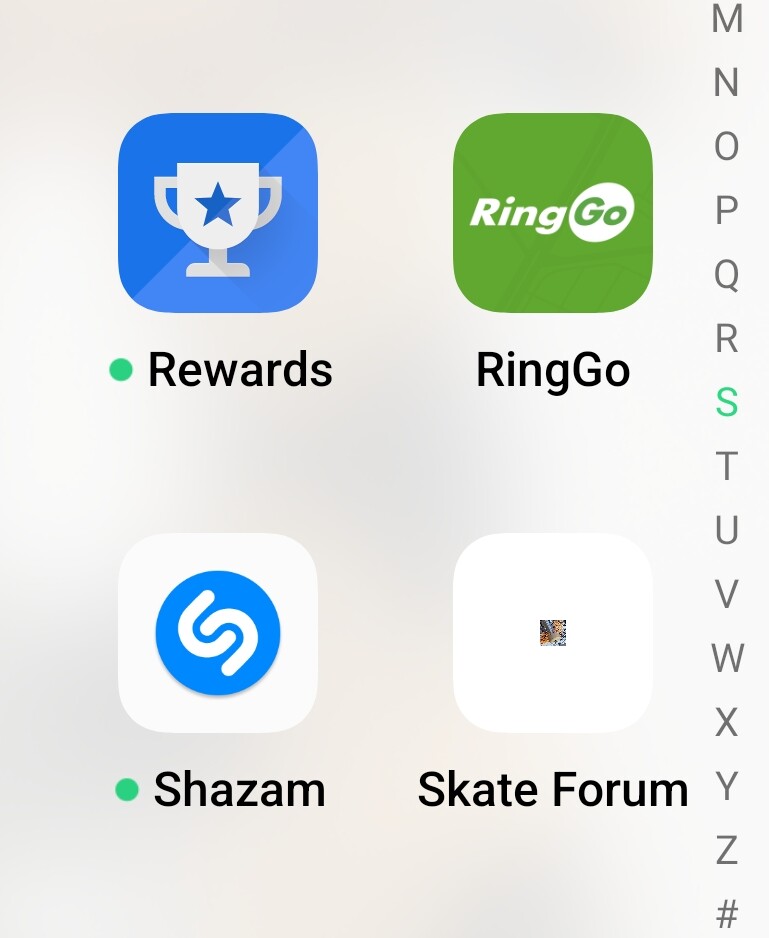Jump to letter M in the index
The image size is (769, 938).
tap(727, 18)
